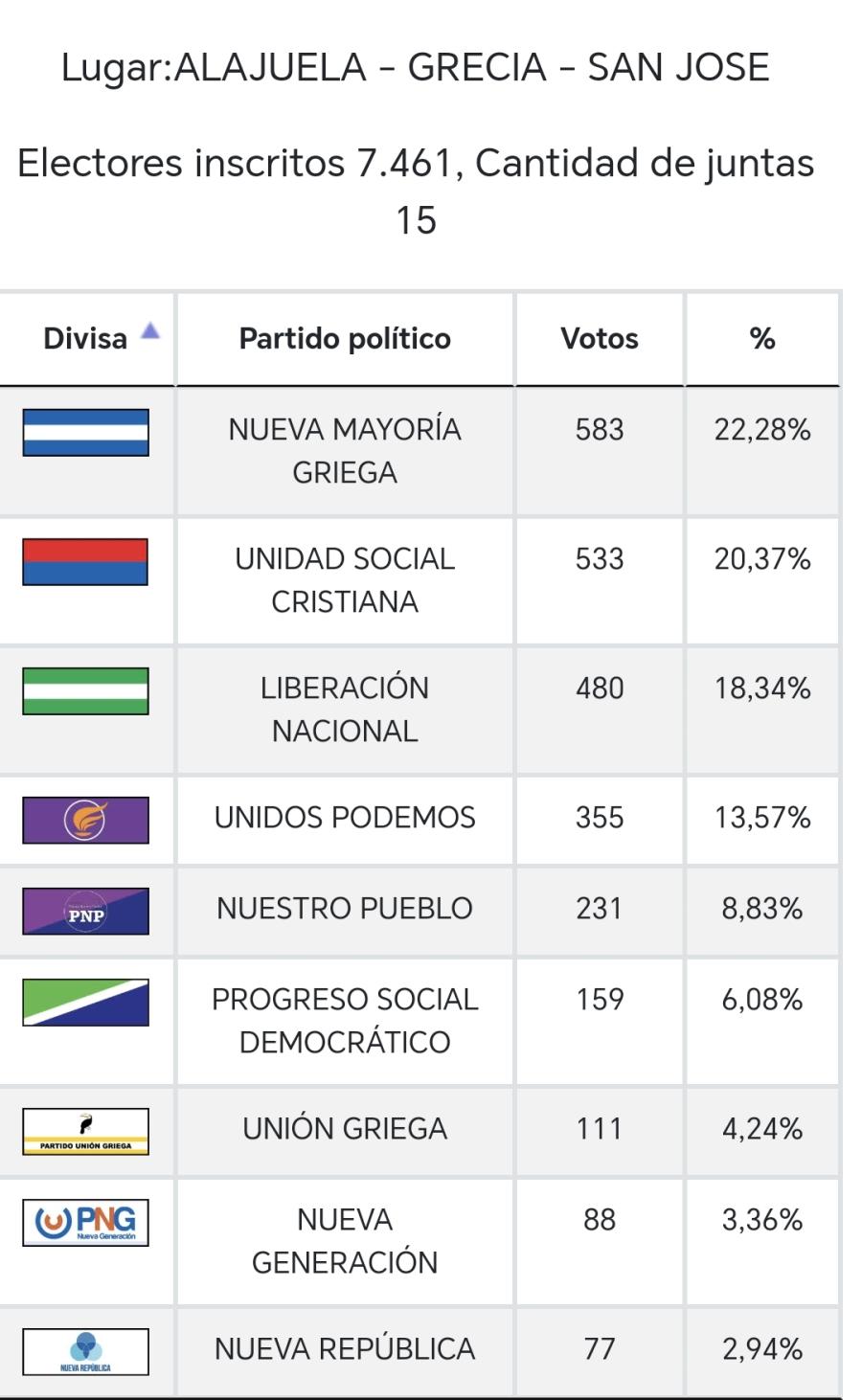862x1400 pixels.
Task: Select the Unidad Social Cristiana flag emblem
Action: [85, 562]
